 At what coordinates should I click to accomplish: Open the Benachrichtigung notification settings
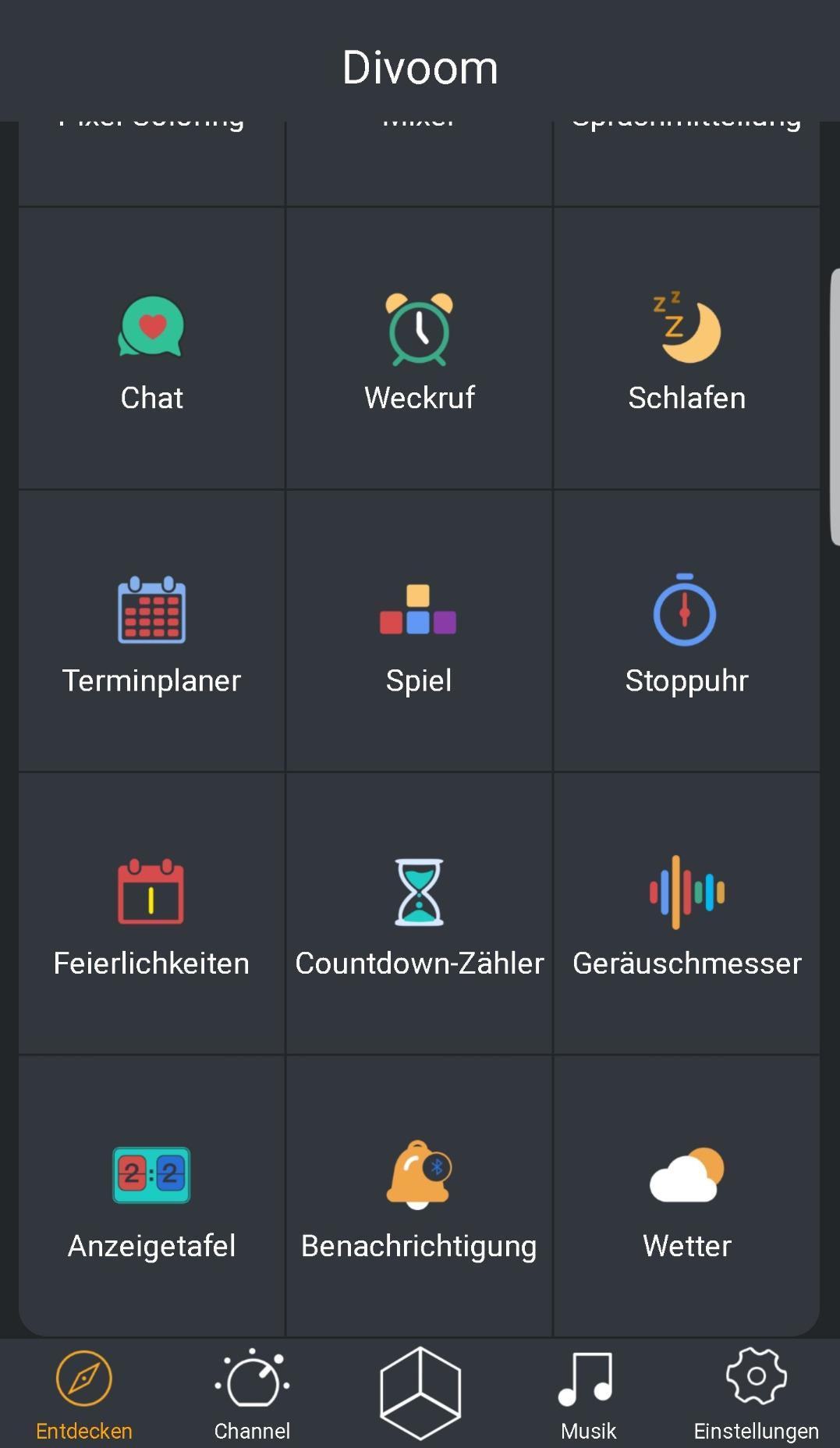(419, 1194)
